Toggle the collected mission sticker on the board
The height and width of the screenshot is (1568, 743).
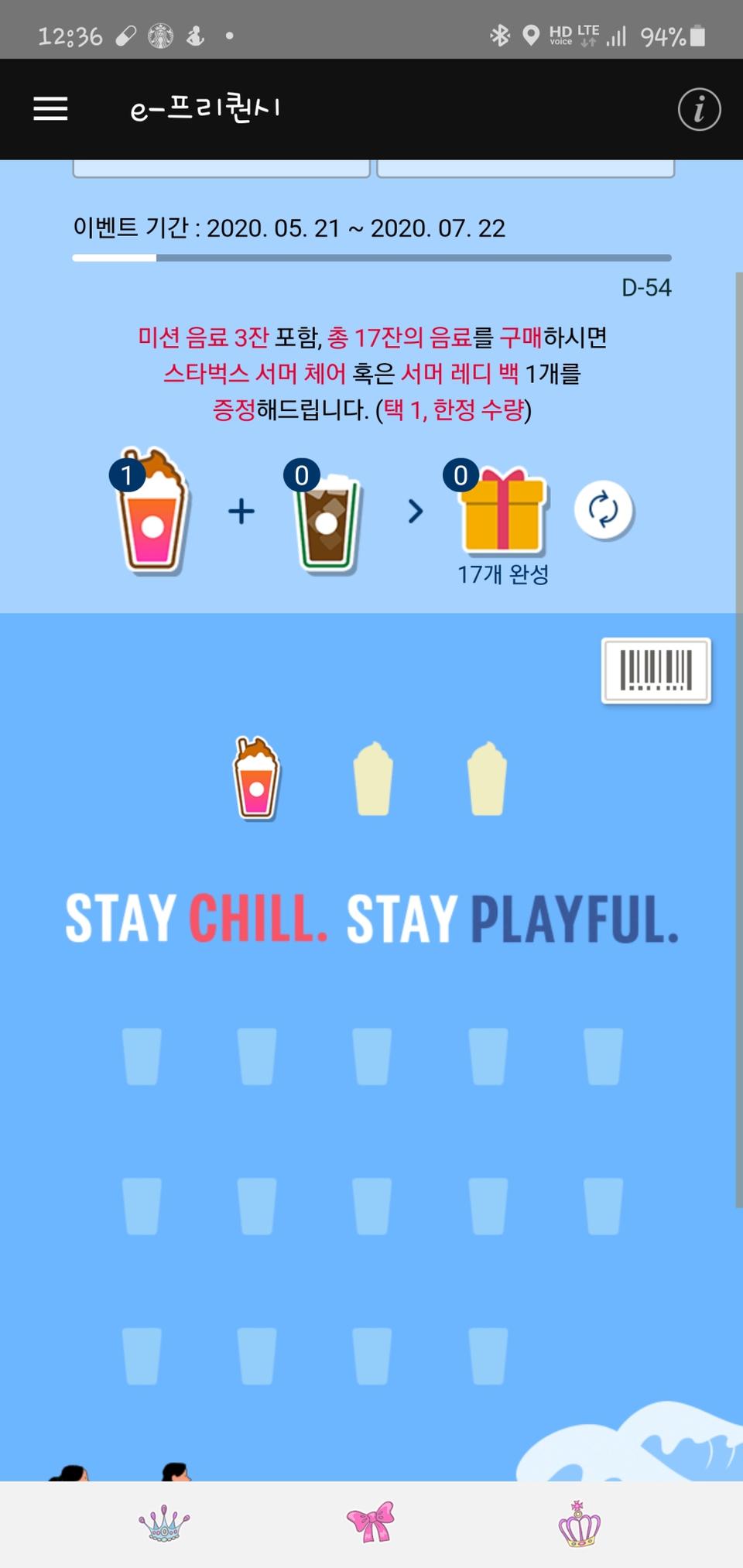tap(256, 778)
